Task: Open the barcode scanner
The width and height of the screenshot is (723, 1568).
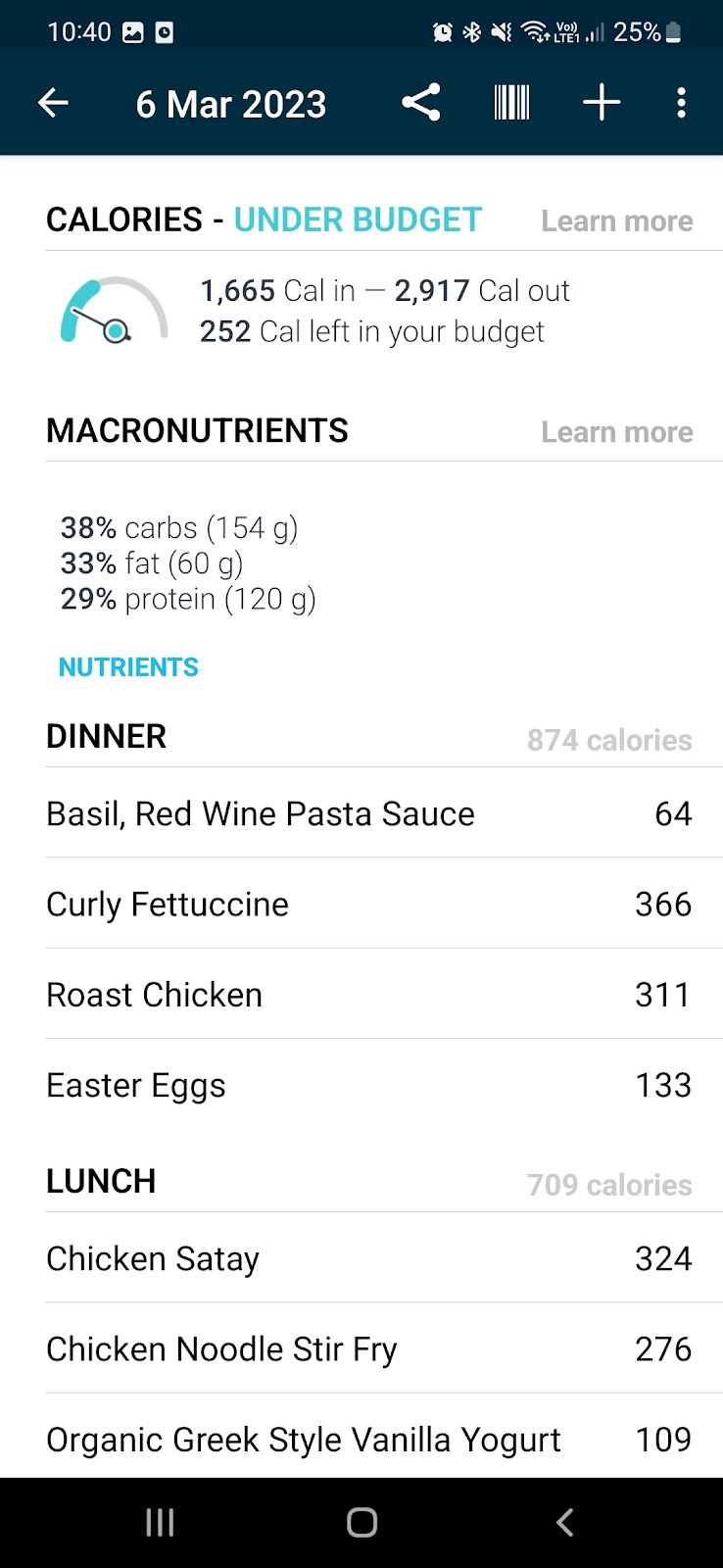Action: coord(511,103)
